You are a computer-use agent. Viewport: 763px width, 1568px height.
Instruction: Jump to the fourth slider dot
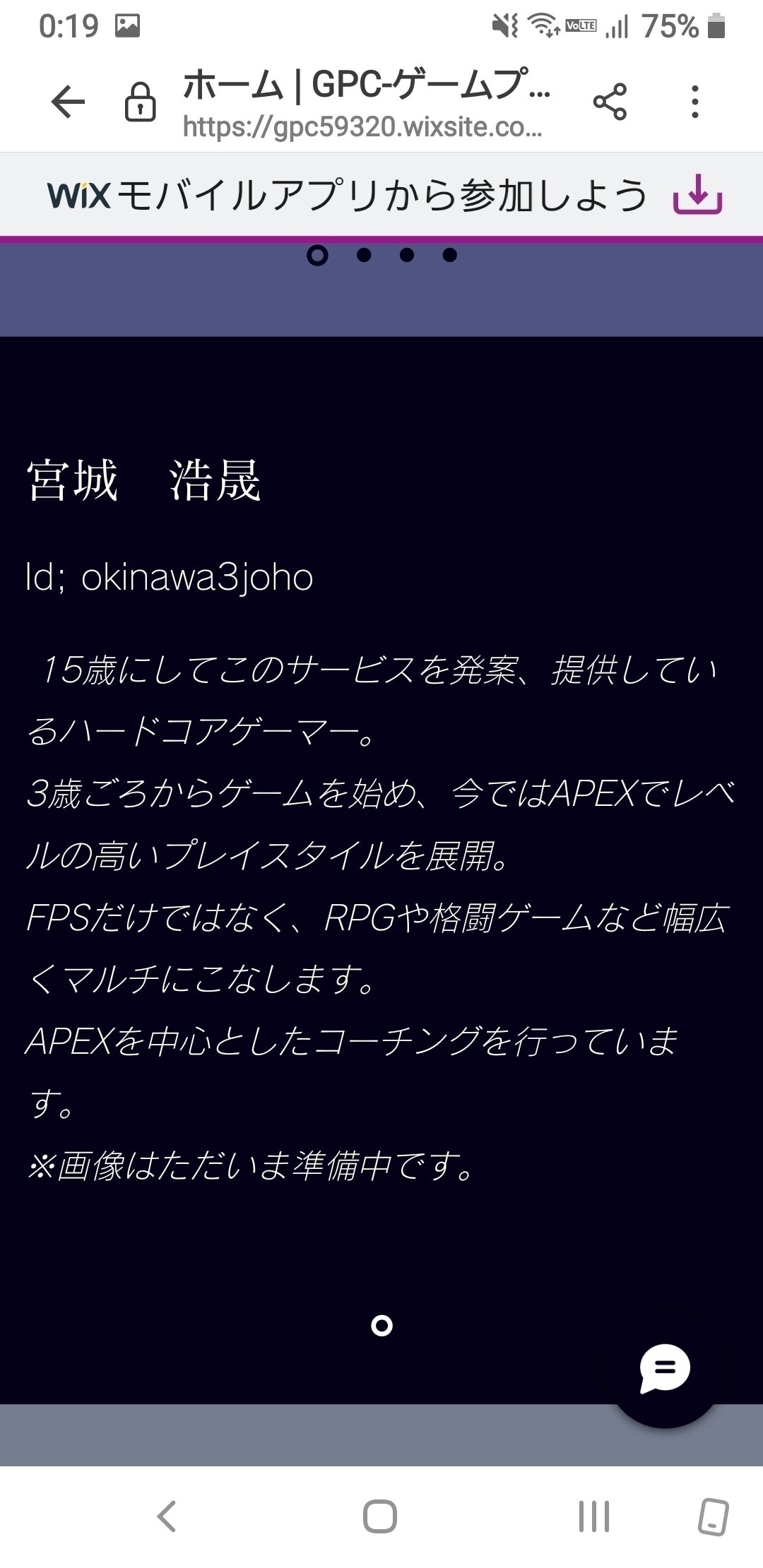[450, 255]
